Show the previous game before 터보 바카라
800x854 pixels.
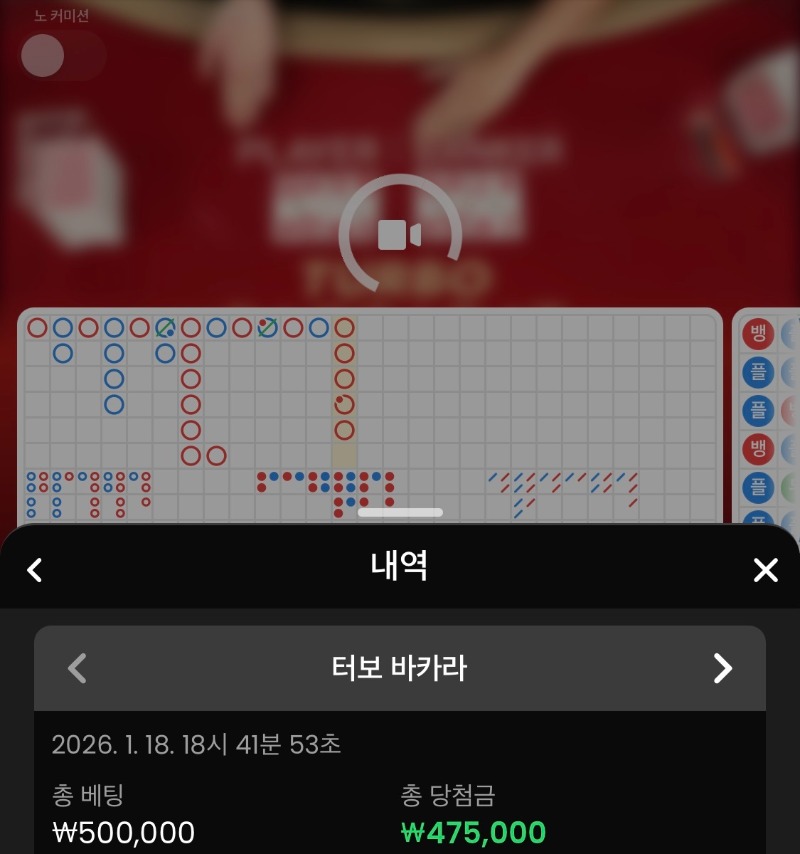coord(77,668)
